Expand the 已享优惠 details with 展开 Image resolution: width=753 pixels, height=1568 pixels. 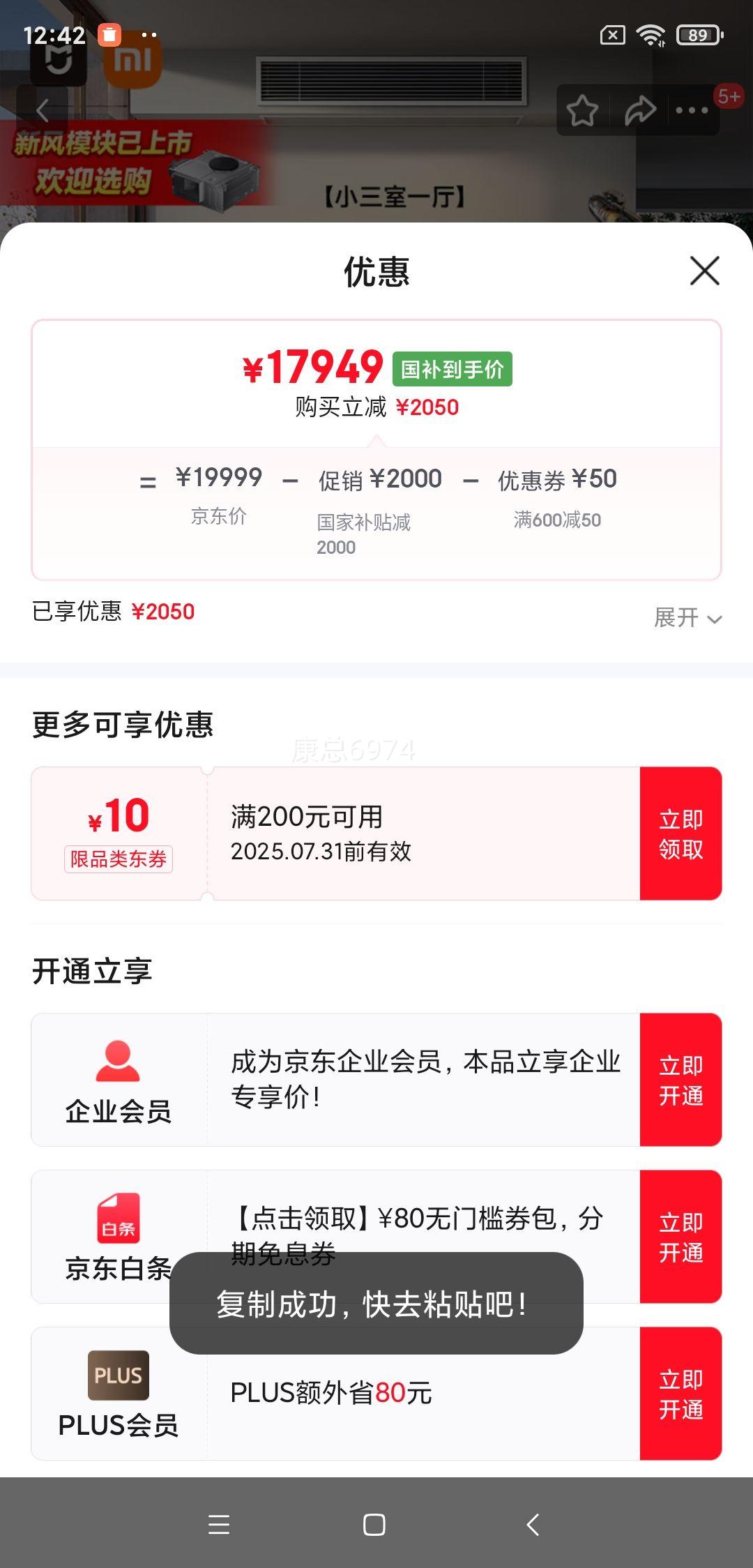pyautogui.click(x=687, y=617)
